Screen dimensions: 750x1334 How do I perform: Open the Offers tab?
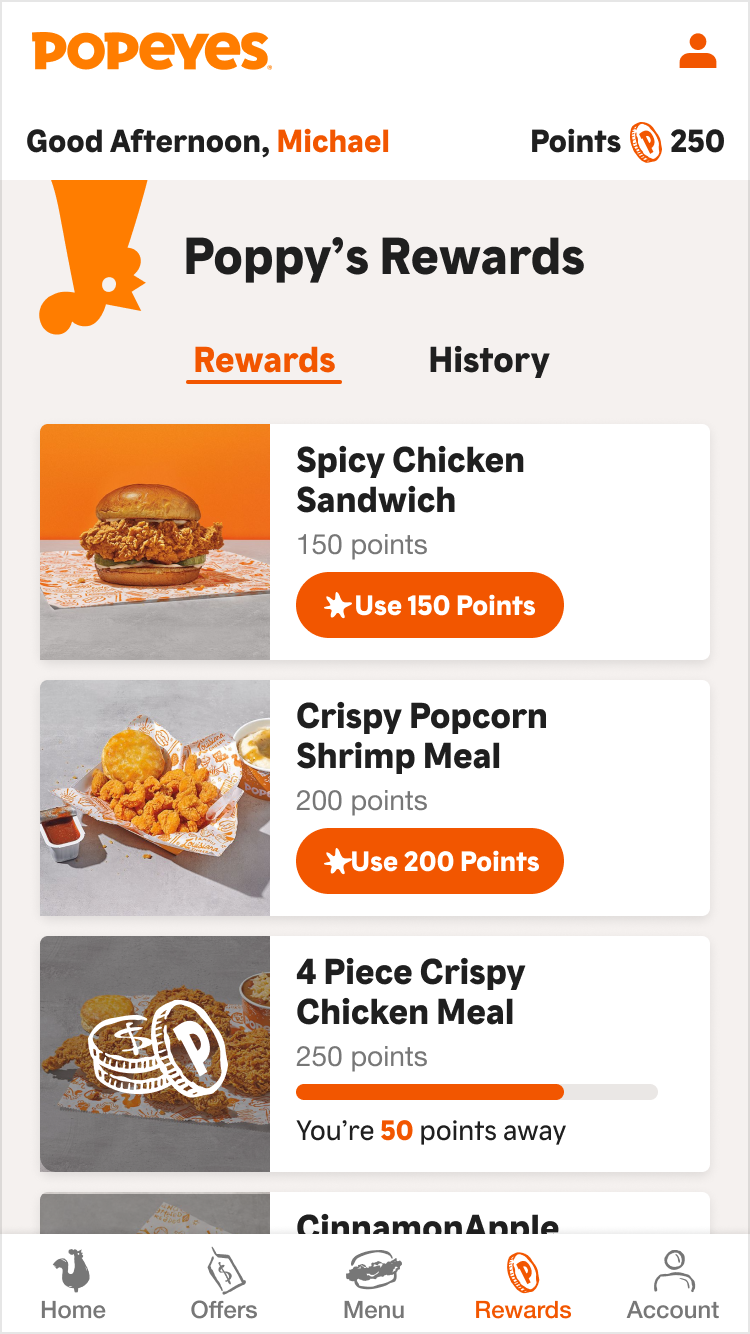click(224, 1285)
